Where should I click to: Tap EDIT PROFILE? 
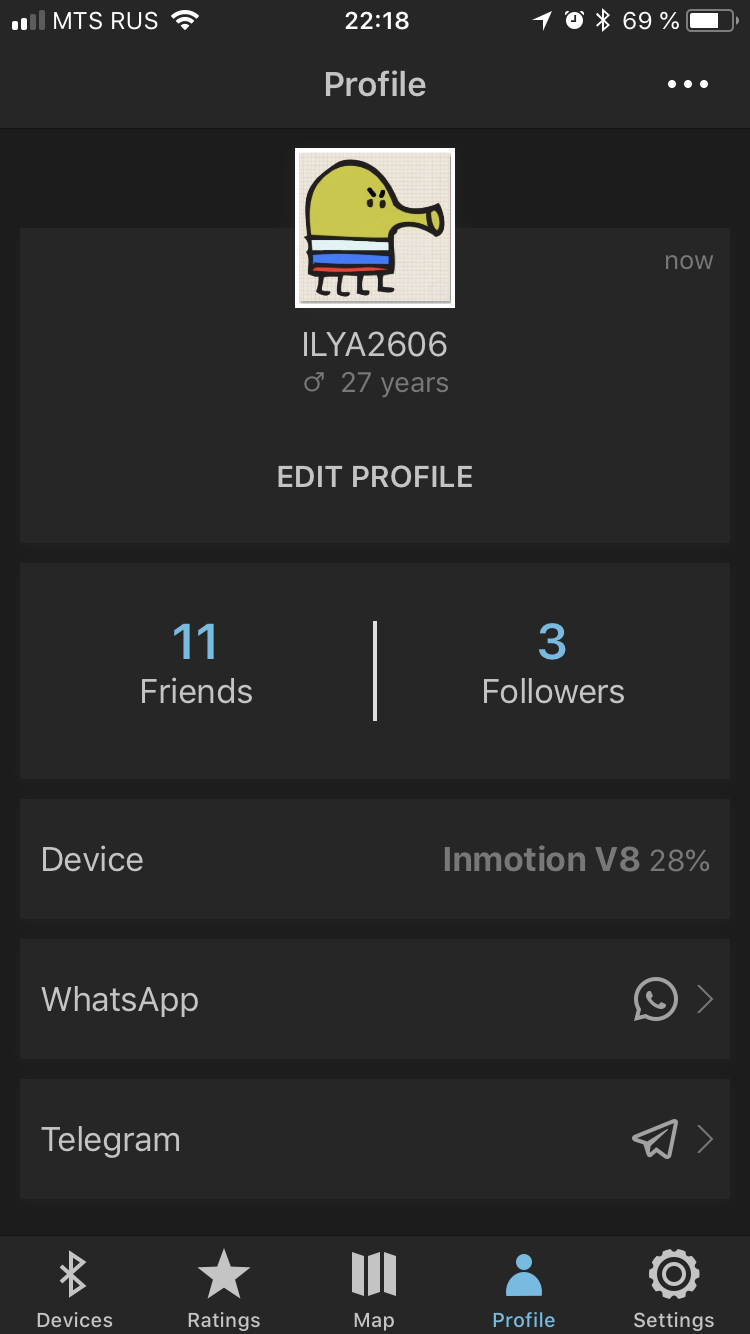(375, 477)
